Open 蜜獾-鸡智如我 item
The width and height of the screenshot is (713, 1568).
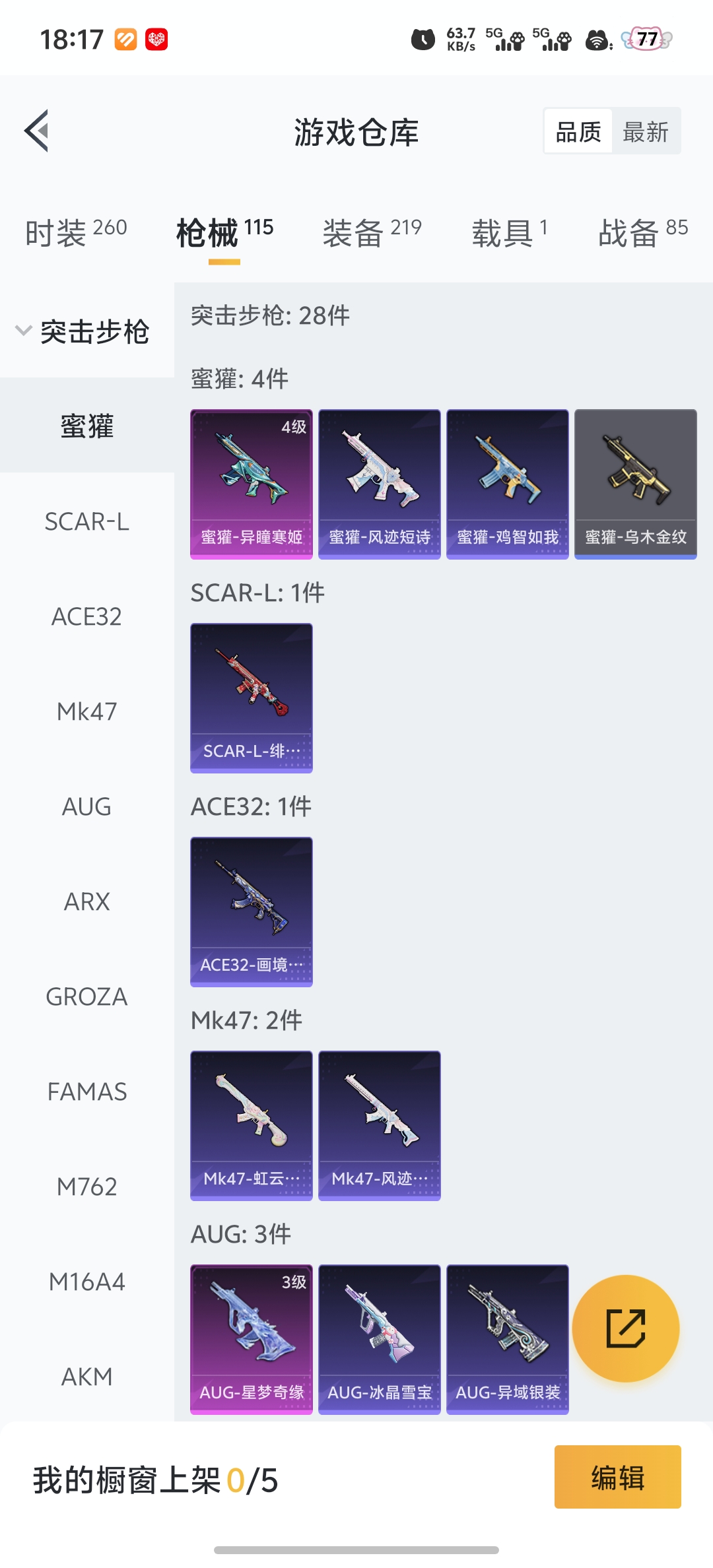tap(507, 484)
